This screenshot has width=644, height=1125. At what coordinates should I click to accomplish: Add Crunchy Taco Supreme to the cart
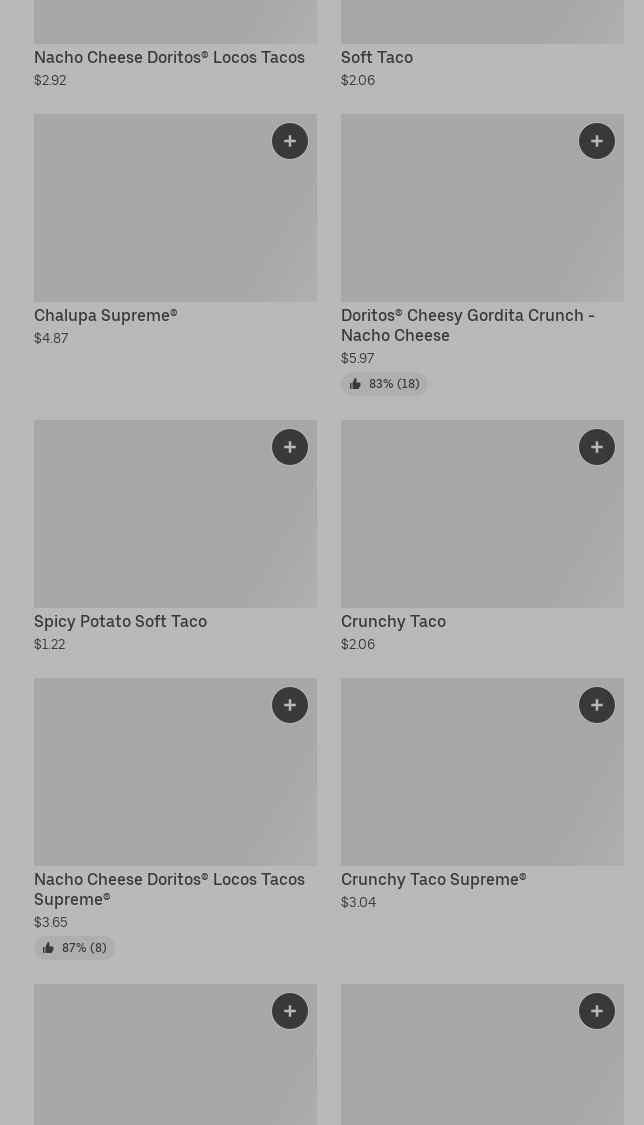(597, 705)
